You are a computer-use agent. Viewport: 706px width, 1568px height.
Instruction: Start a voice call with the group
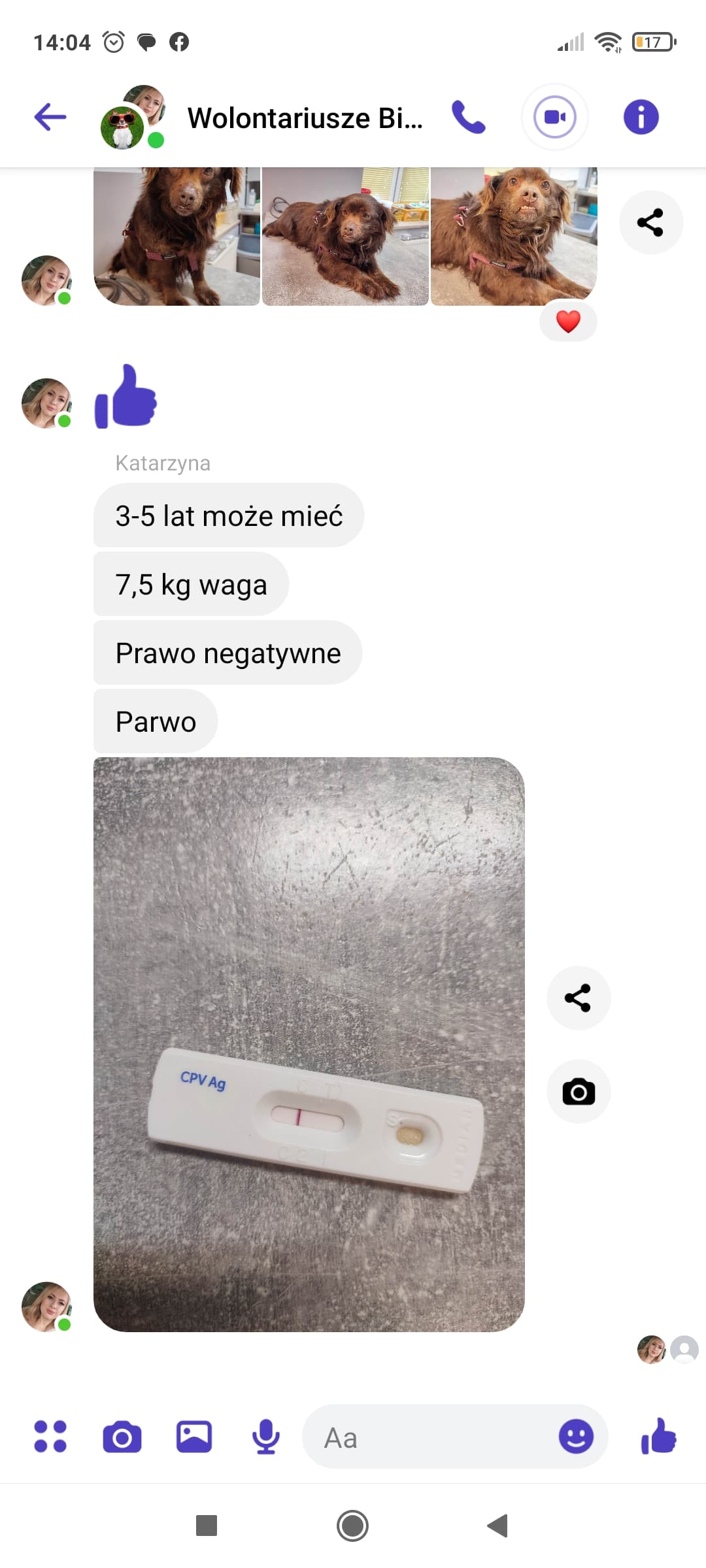click(x=469, y=118)
